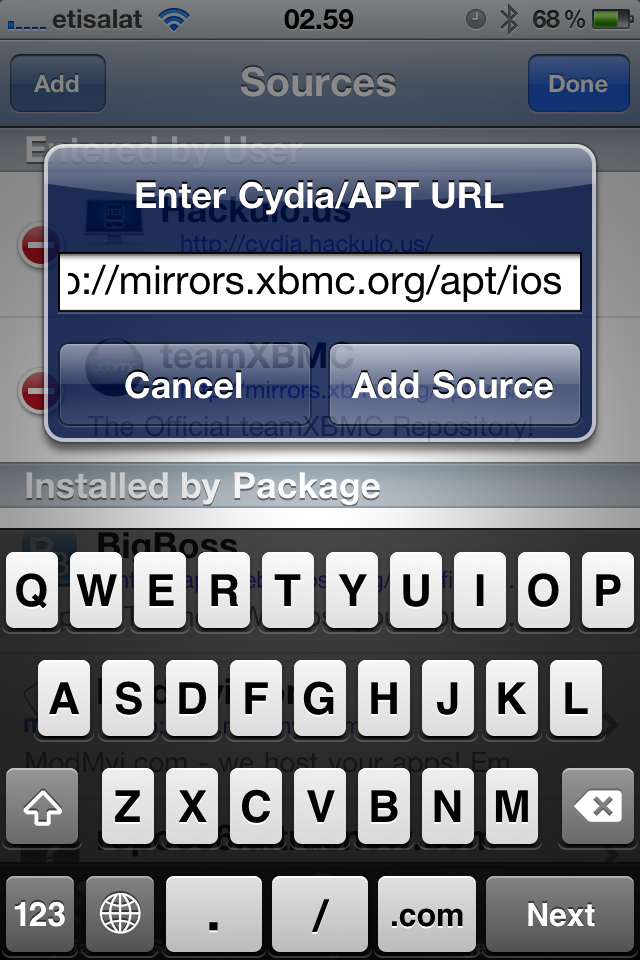Toggle the shift key
The width and height of the screenshot is (640, 960).
point(42,806)
